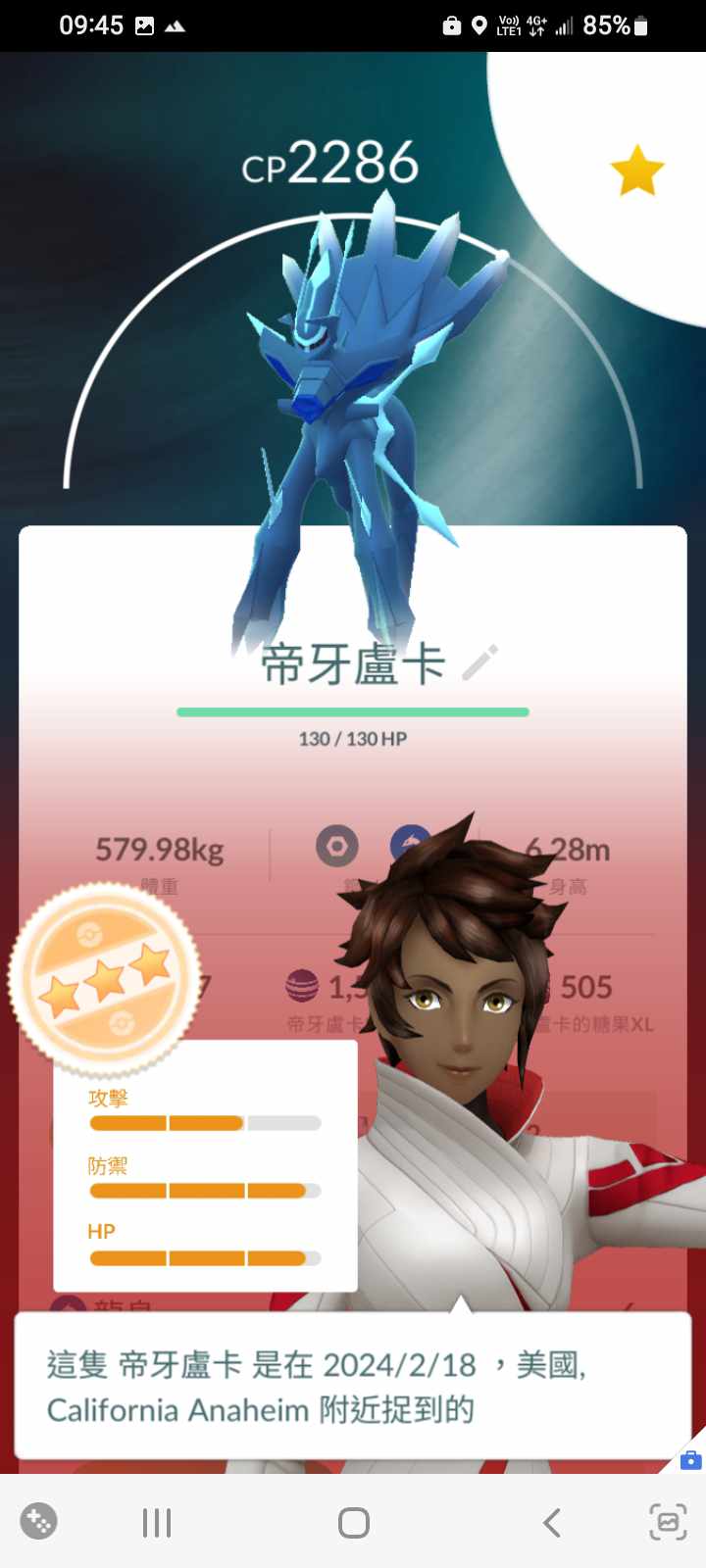The image size is (706, 1568).
Task: Open the recent apps view
Action: [157, 1522]
